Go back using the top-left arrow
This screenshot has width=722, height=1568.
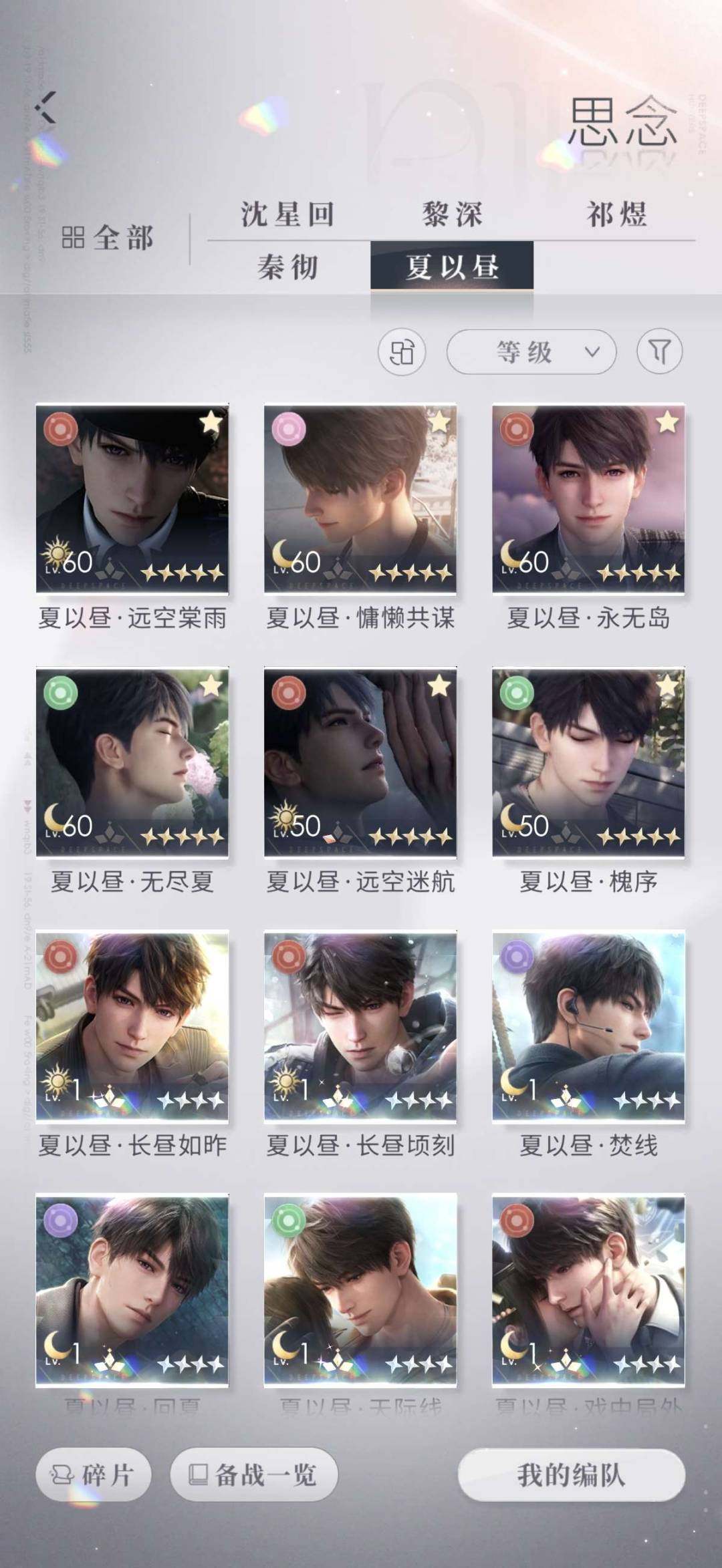tap(45, 107)
